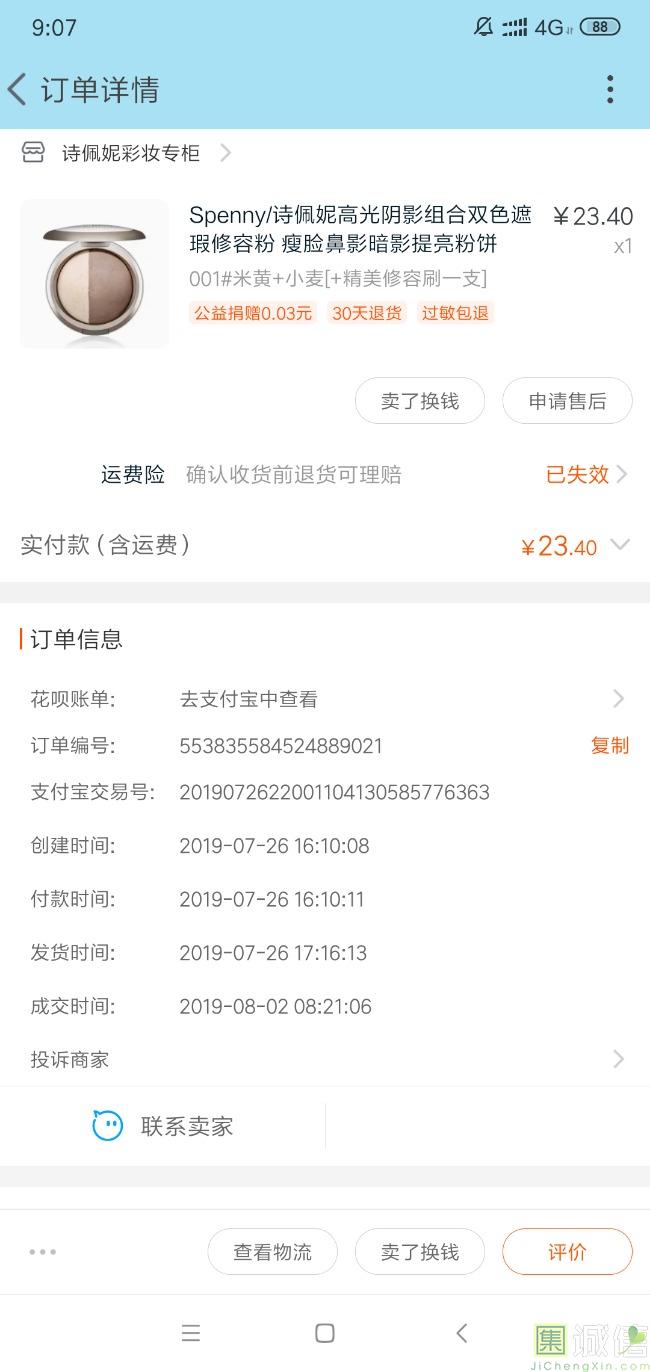Tap 查看物流 to track the shipment
The width and height of the screenshot is (650, 1372).
tap(272, 1251)
